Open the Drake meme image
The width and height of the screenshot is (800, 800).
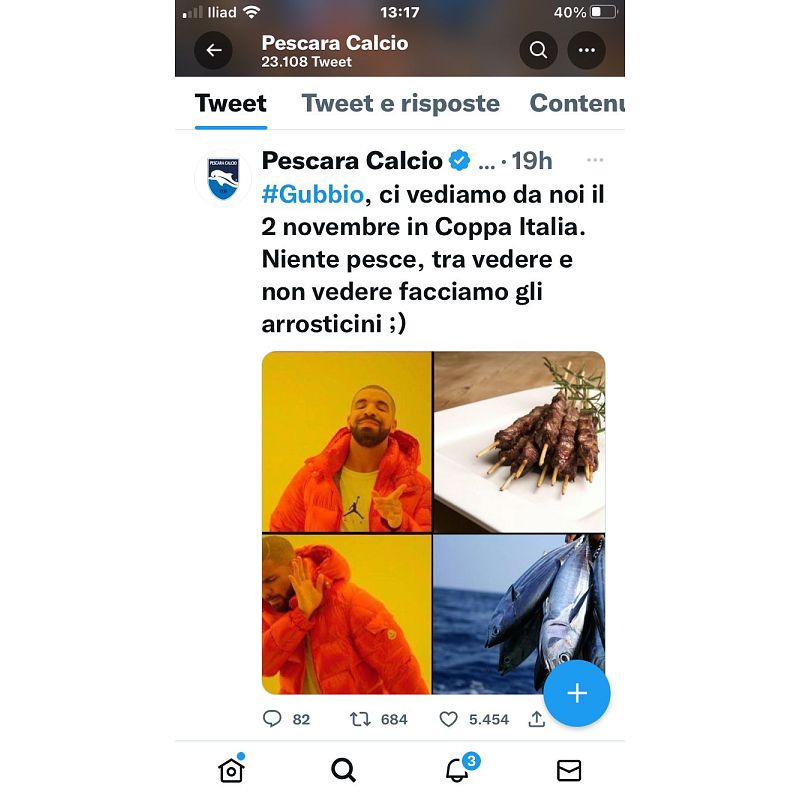click(x=433, y=522)
